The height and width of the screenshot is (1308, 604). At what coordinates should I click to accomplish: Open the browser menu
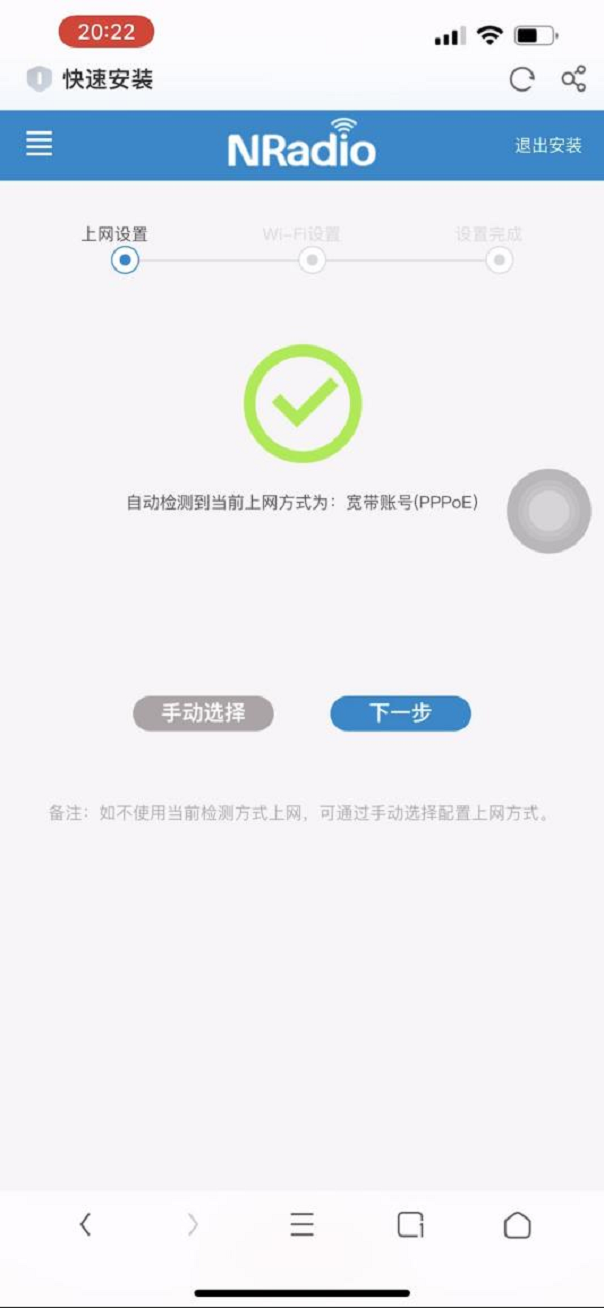click(302, 1224)
